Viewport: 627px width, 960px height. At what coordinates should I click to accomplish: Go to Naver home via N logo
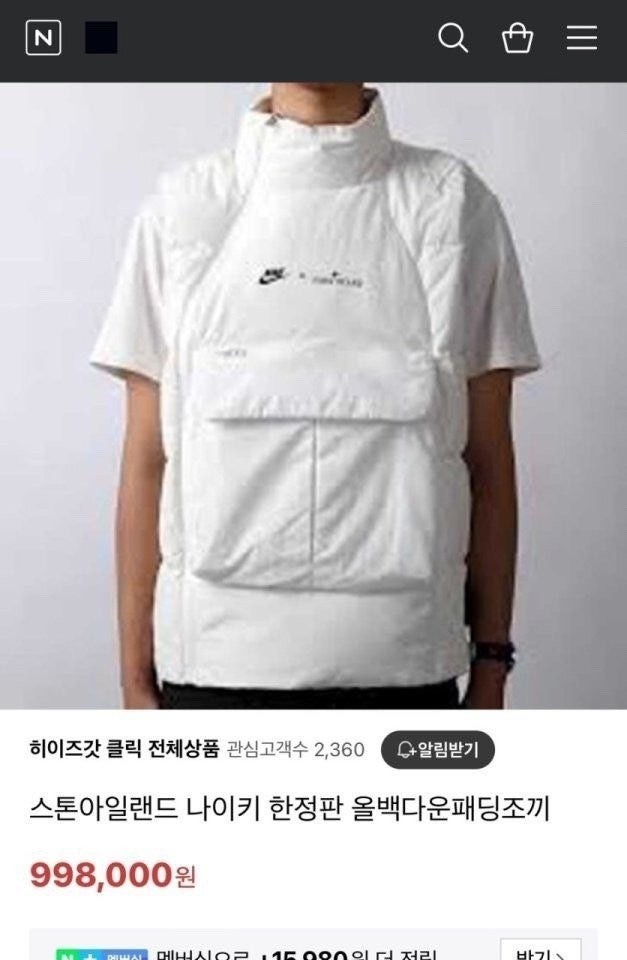pyautogui.click(x=43, y=38)
